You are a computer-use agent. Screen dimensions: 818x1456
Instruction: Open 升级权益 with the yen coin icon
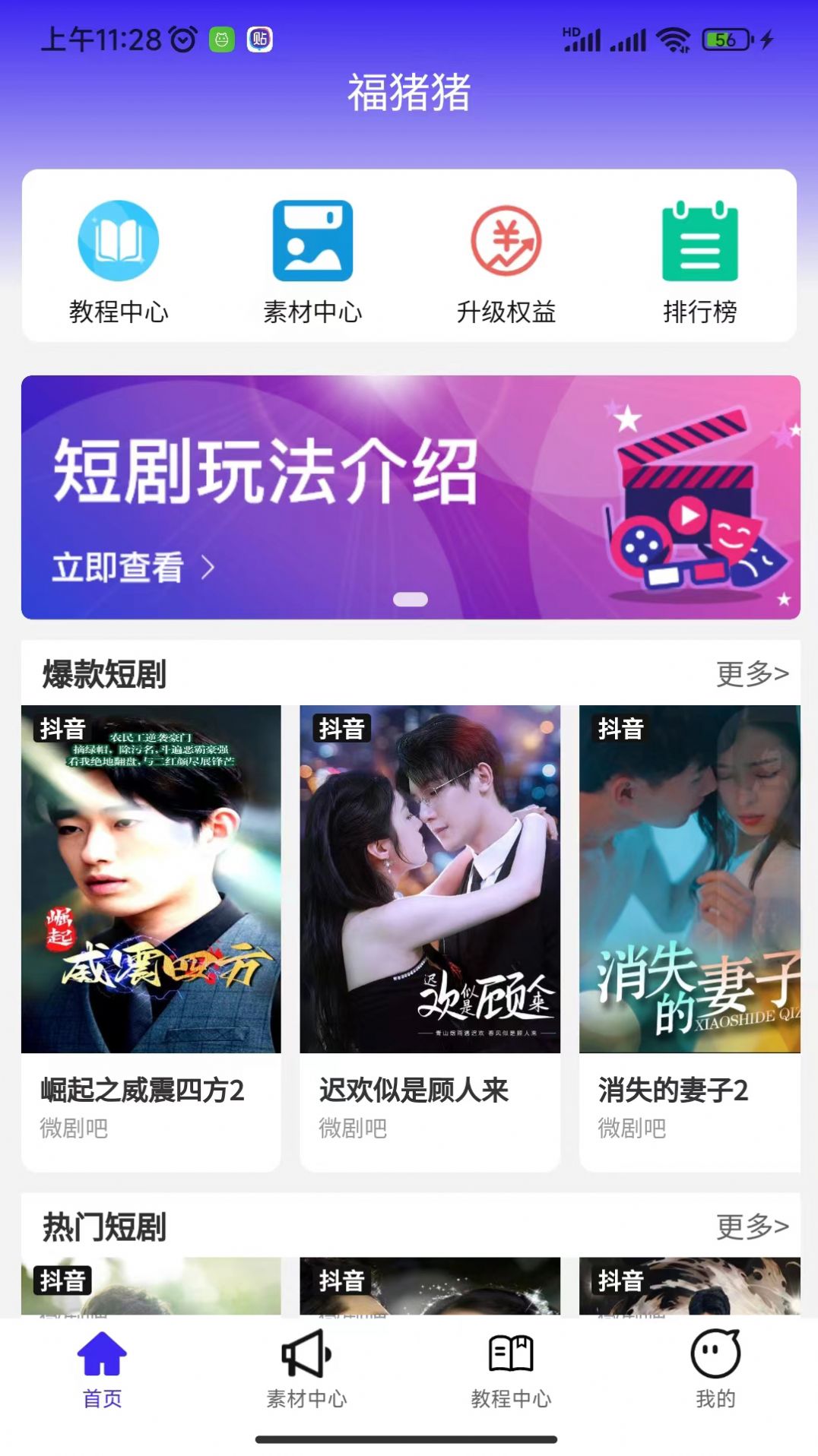click(507, 242)
